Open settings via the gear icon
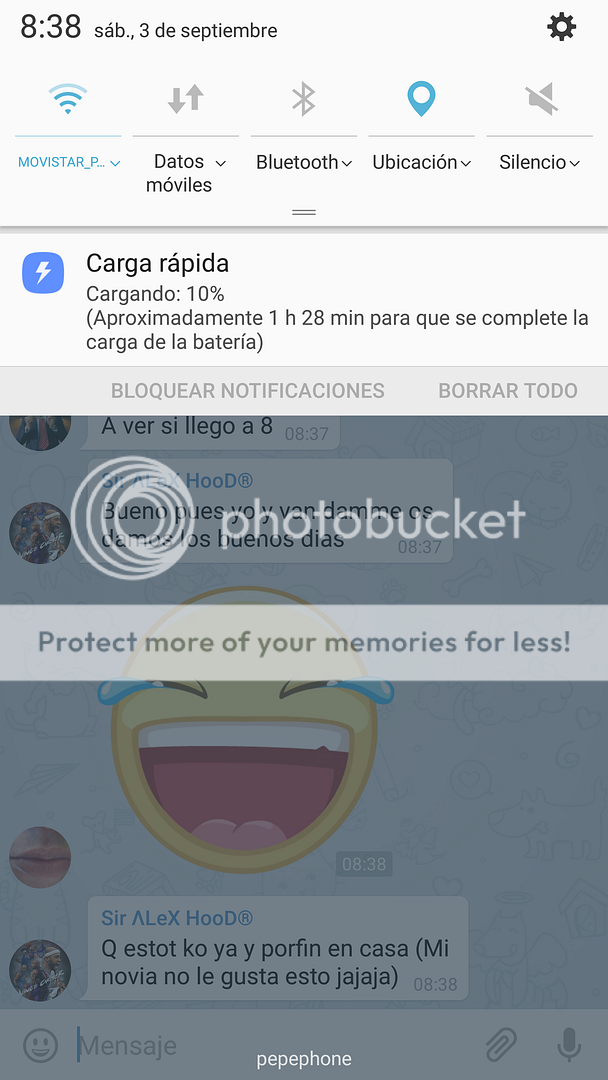The image size is (608, 1080). click(561, 27)
